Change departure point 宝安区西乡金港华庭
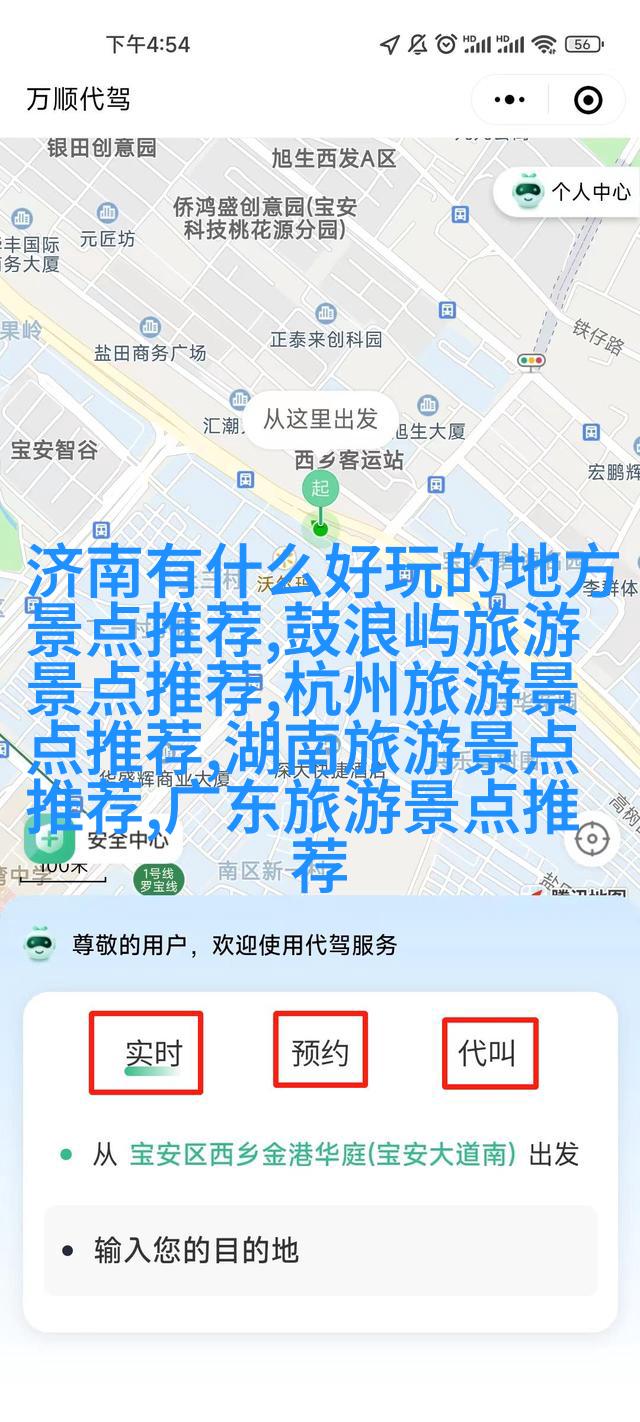This screenshot has width=640, height=1422. pyautogui.click(x=322, y=1155)
